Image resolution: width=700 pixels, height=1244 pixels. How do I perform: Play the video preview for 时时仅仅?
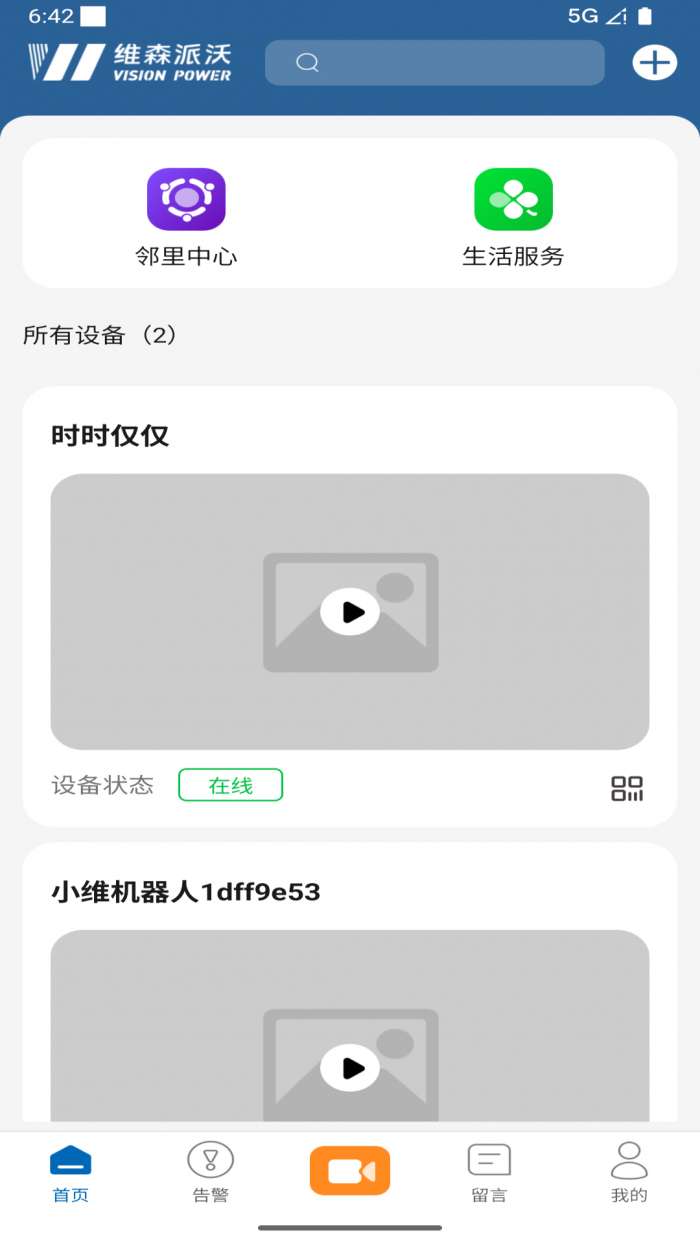(350, 612)
